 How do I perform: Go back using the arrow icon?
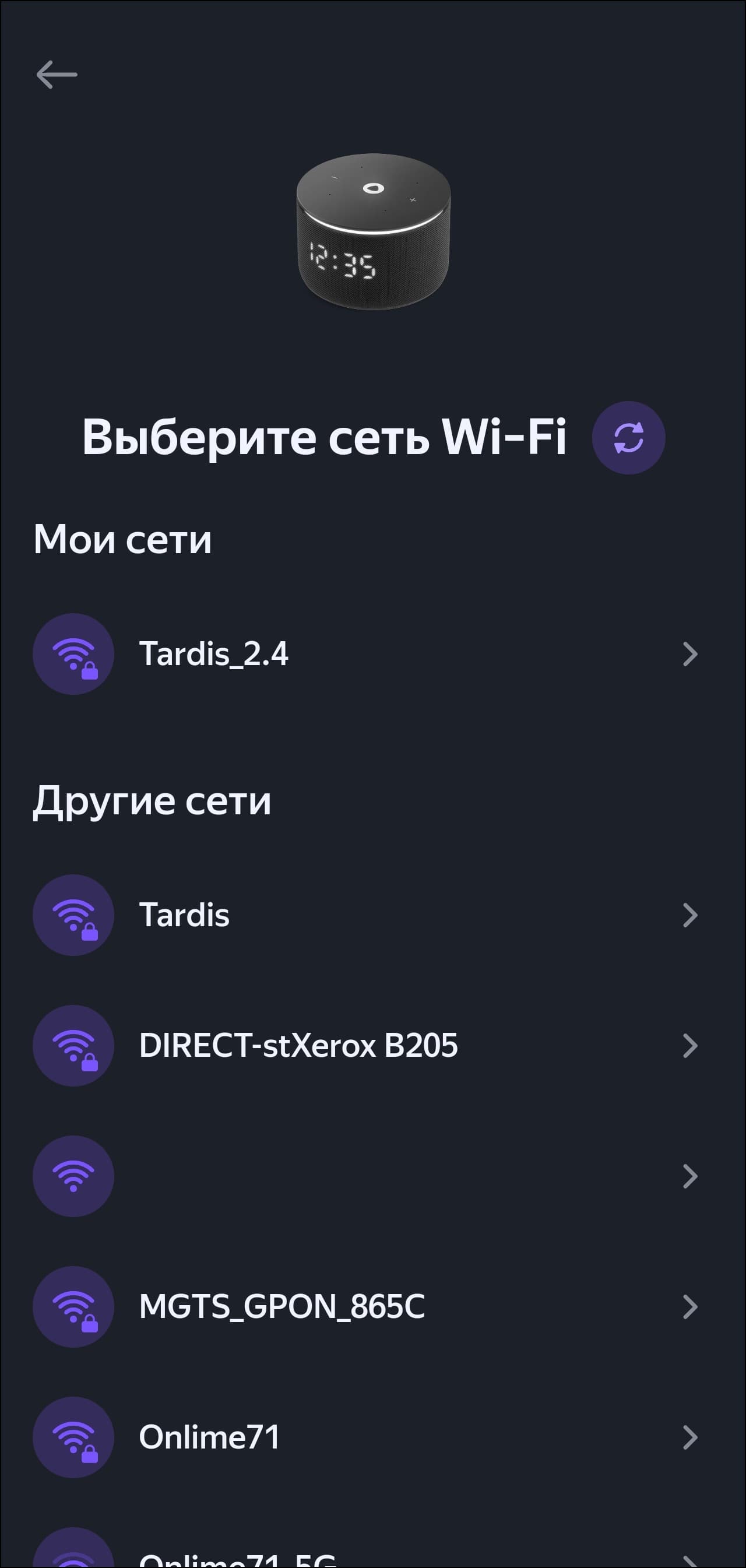[x=57, y=74]
